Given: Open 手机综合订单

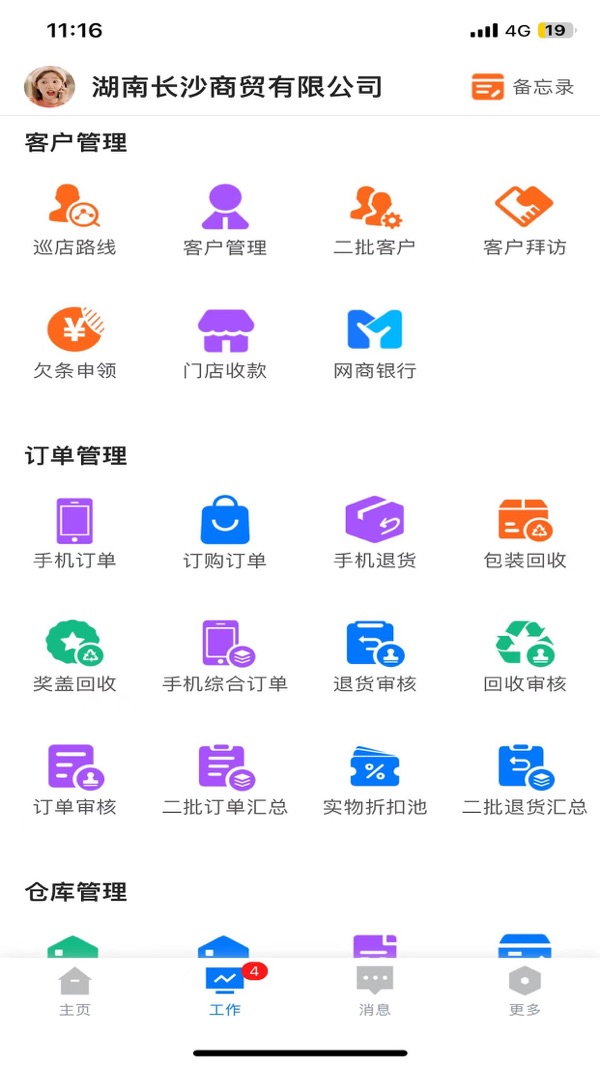Looking at the screenshot, I should click(225, 656).
